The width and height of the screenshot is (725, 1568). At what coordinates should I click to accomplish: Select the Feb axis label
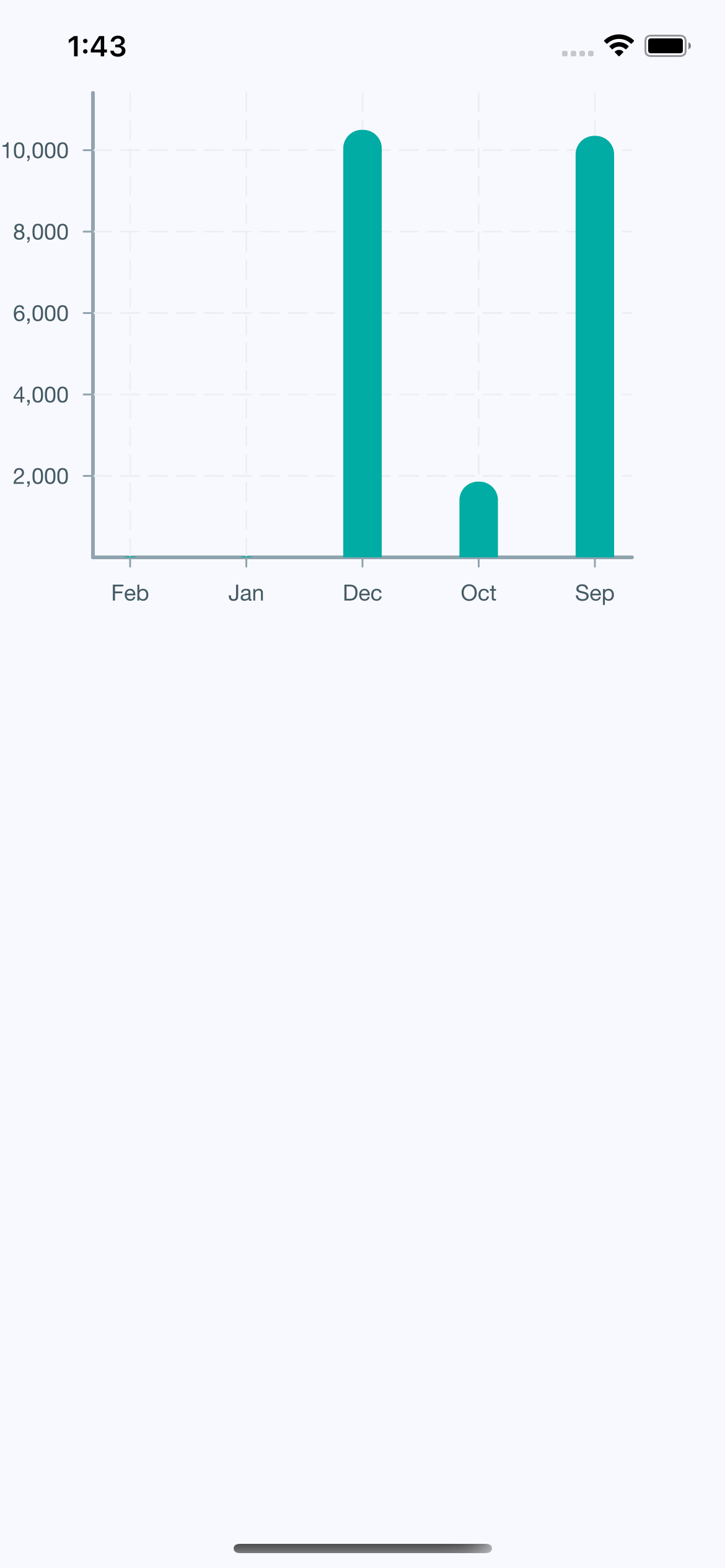point(130,593)
